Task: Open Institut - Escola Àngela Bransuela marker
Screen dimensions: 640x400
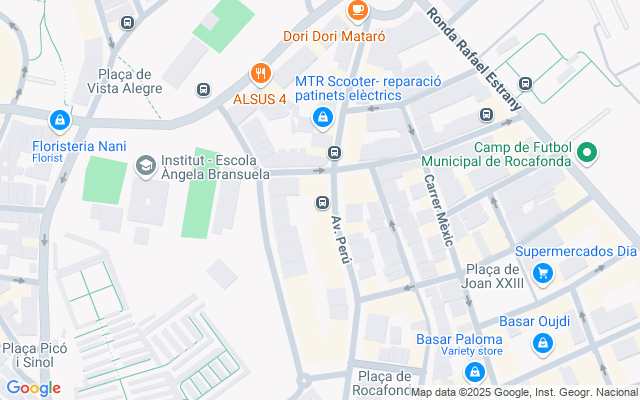Action: 146,164
